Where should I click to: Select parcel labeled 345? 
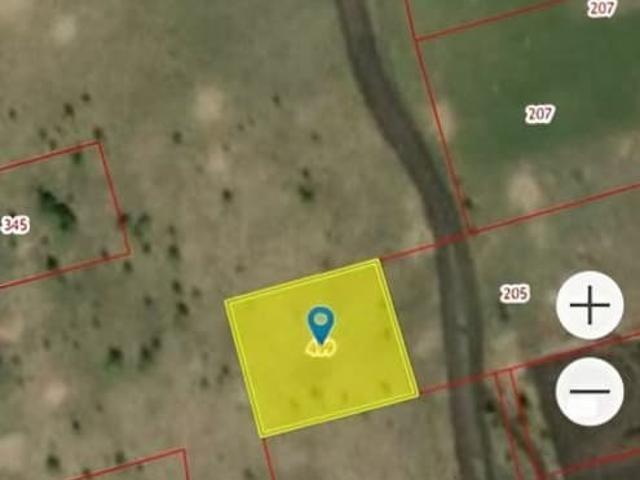tap(15, 224)
